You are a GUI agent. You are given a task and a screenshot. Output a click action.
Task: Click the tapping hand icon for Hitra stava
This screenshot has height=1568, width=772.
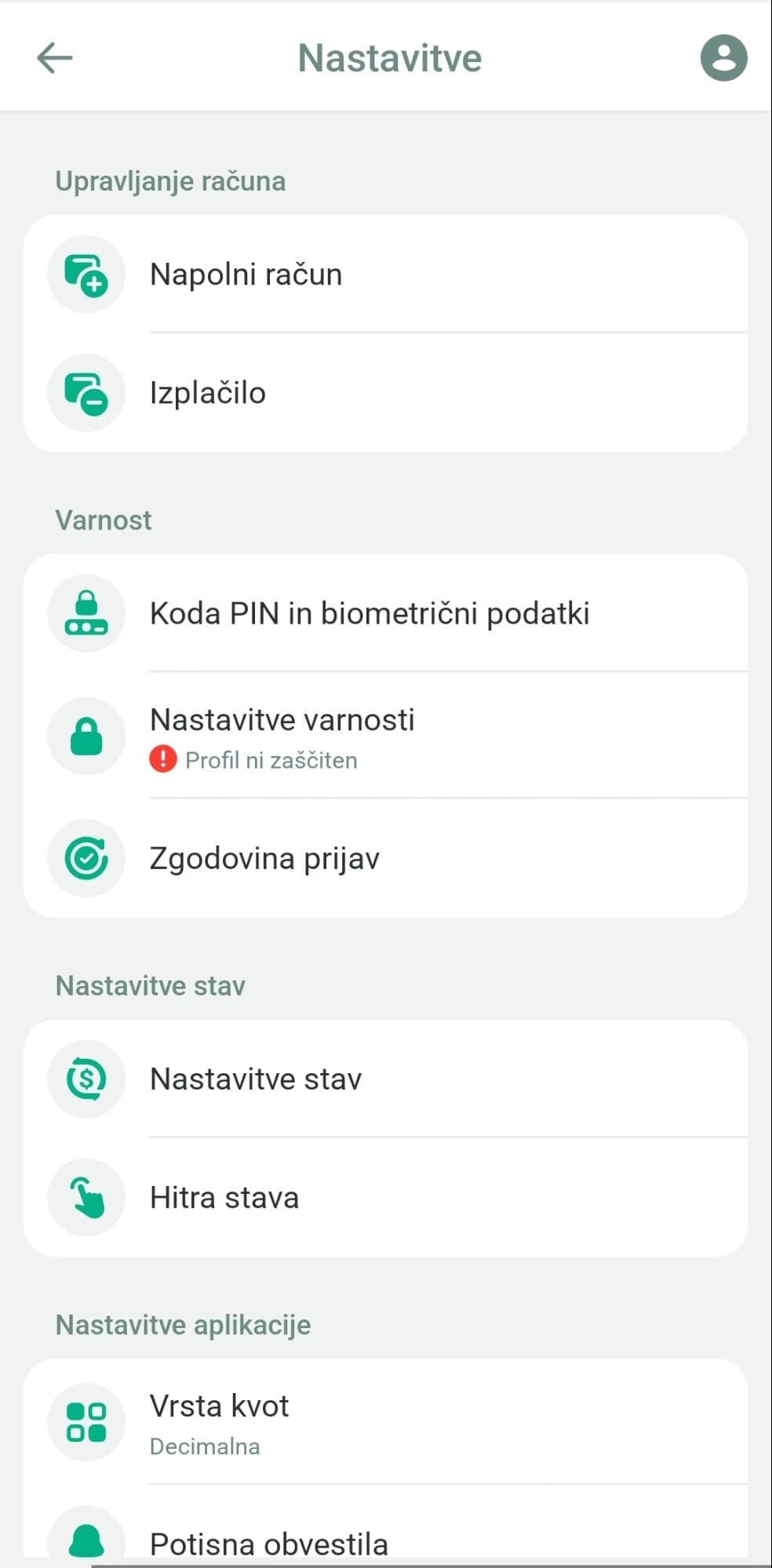[86, 1198]
